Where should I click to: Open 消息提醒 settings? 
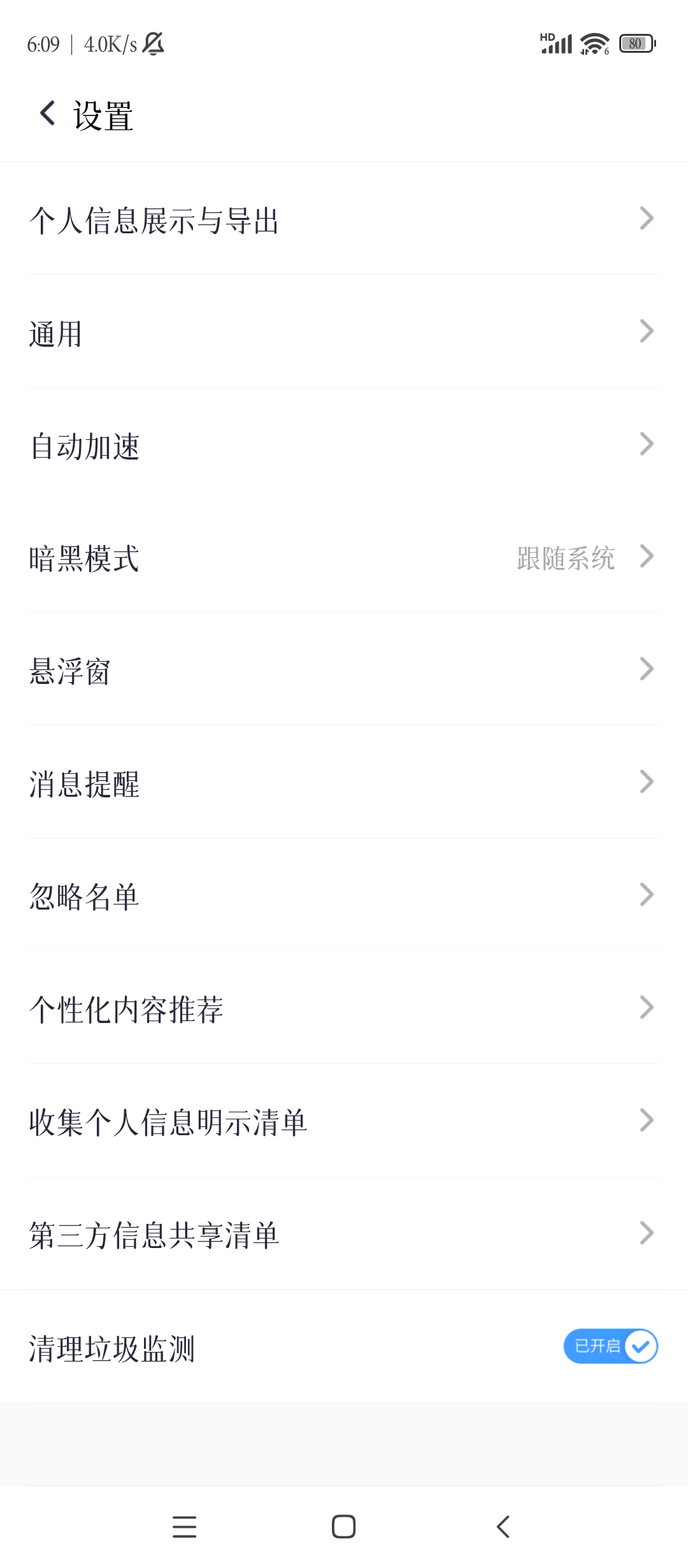point(344,783)
